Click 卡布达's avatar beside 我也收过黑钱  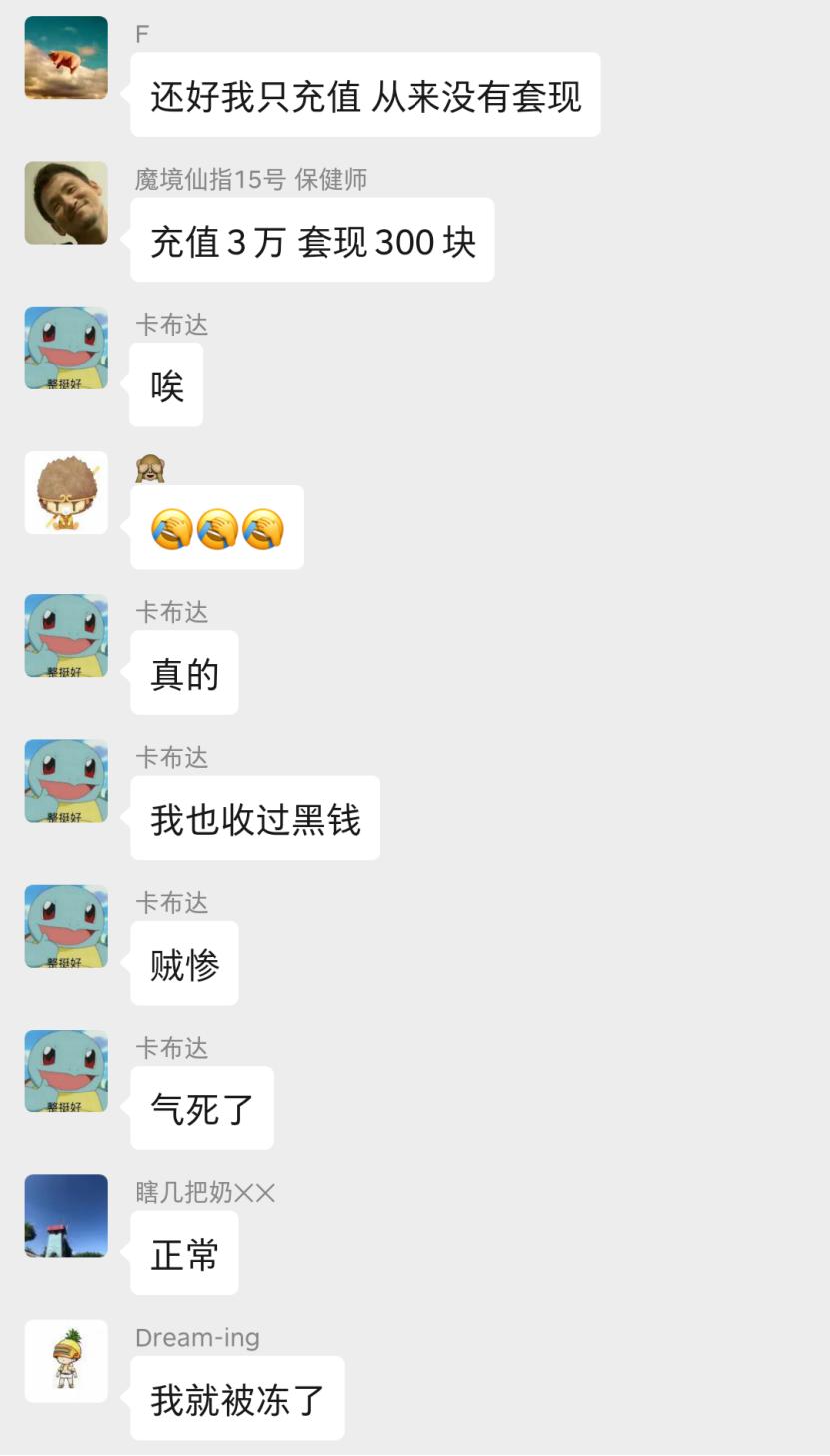(x=66, y=782)
